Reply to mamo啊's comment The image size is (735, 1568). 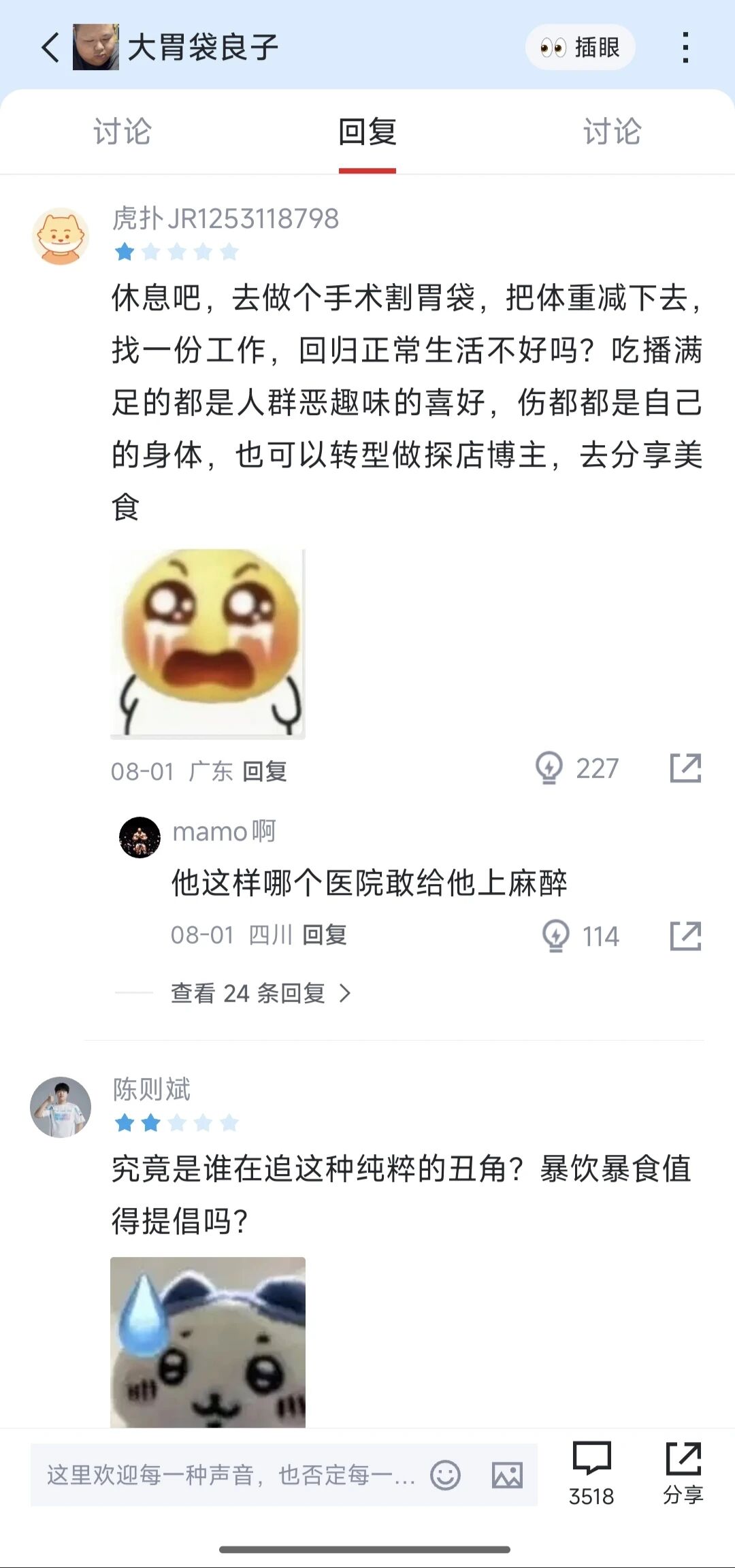tap(325, 935)
